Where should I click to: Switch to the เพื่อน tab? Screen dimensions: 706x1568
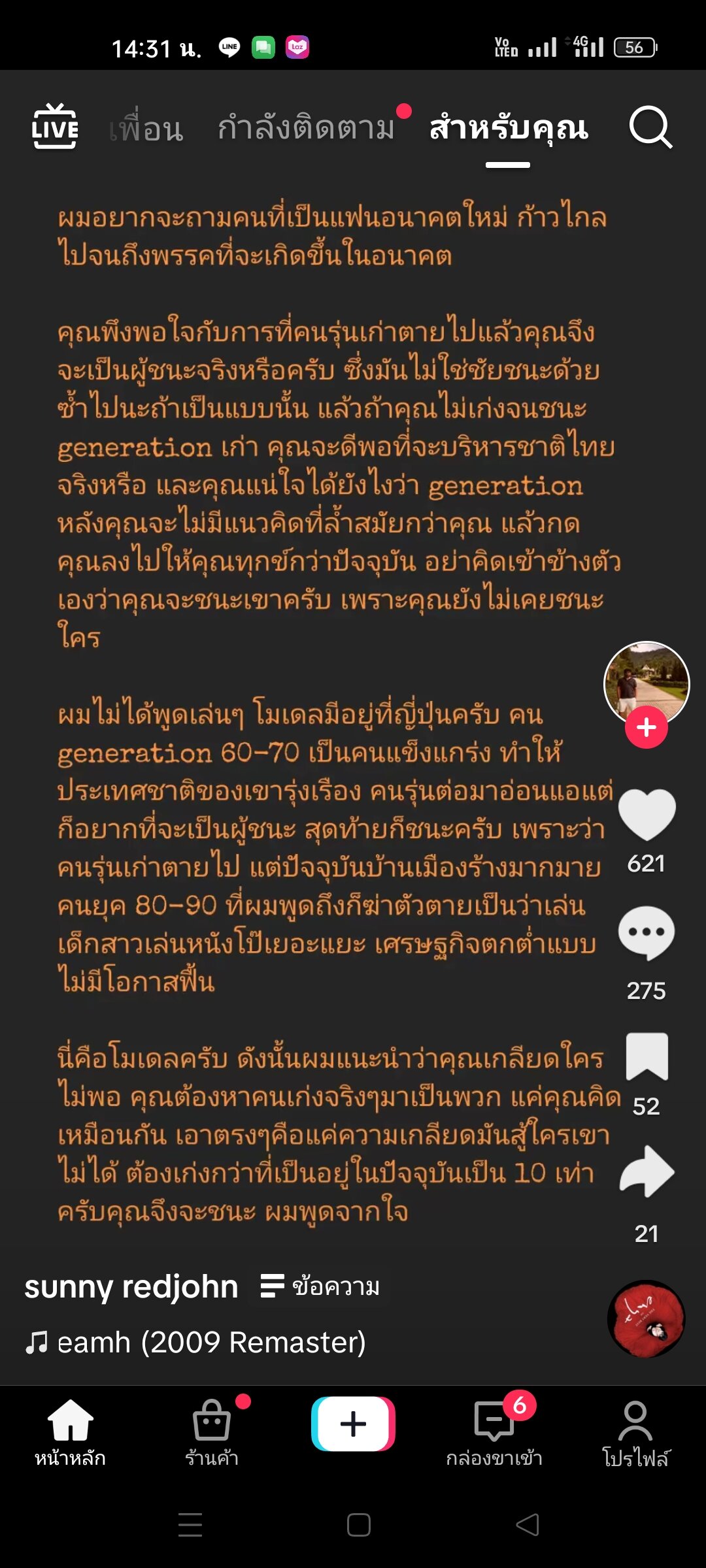coord(146,129)
